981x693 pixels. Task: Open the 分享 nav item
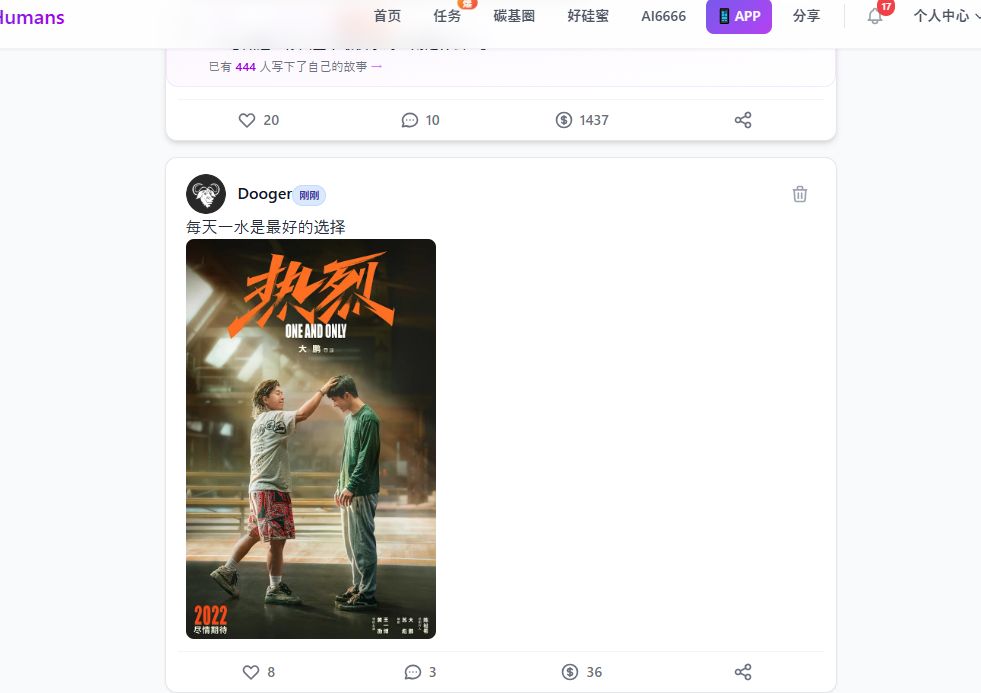coord(806,16)
